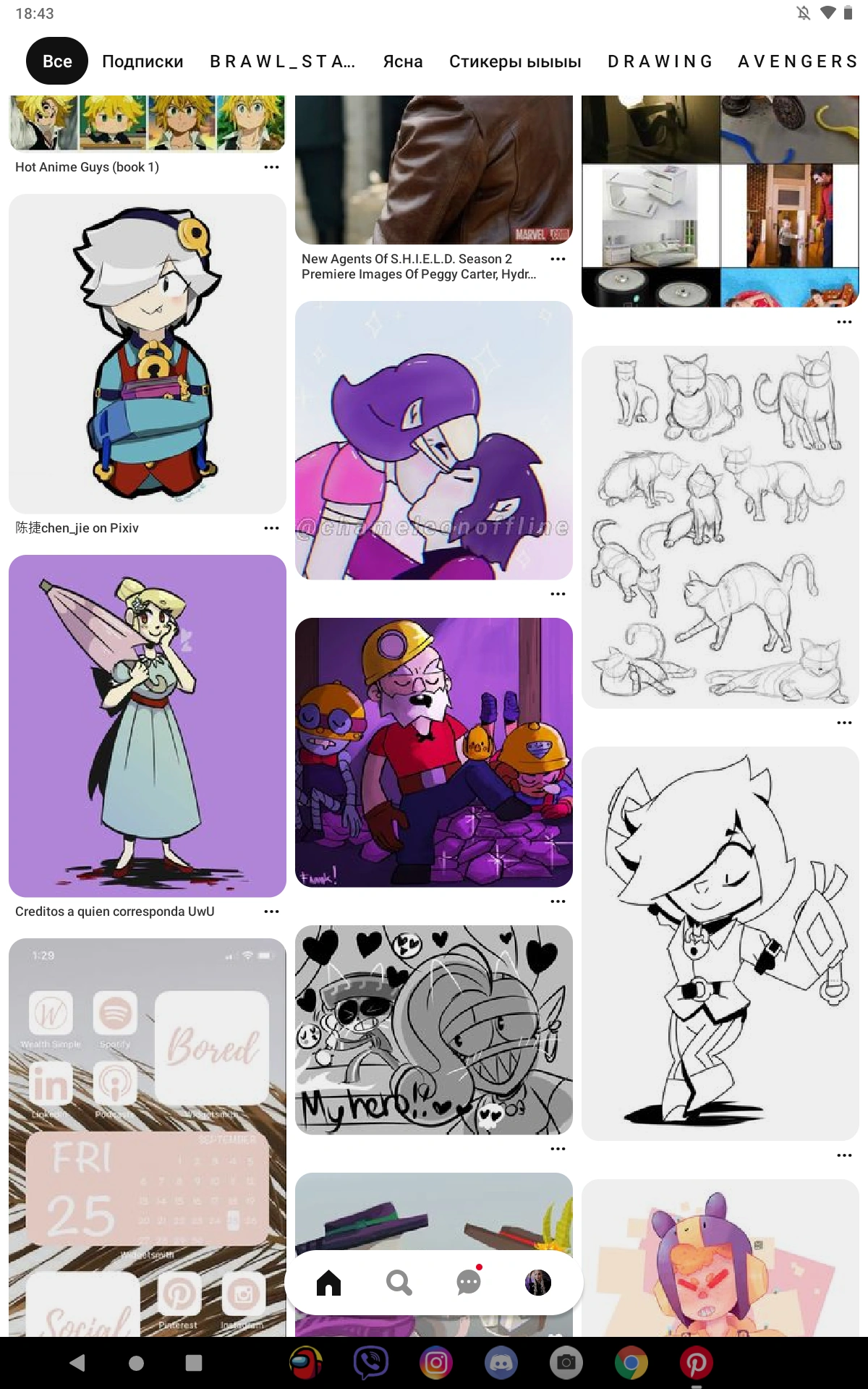Open my profile from the avatar

point(537,1283)
